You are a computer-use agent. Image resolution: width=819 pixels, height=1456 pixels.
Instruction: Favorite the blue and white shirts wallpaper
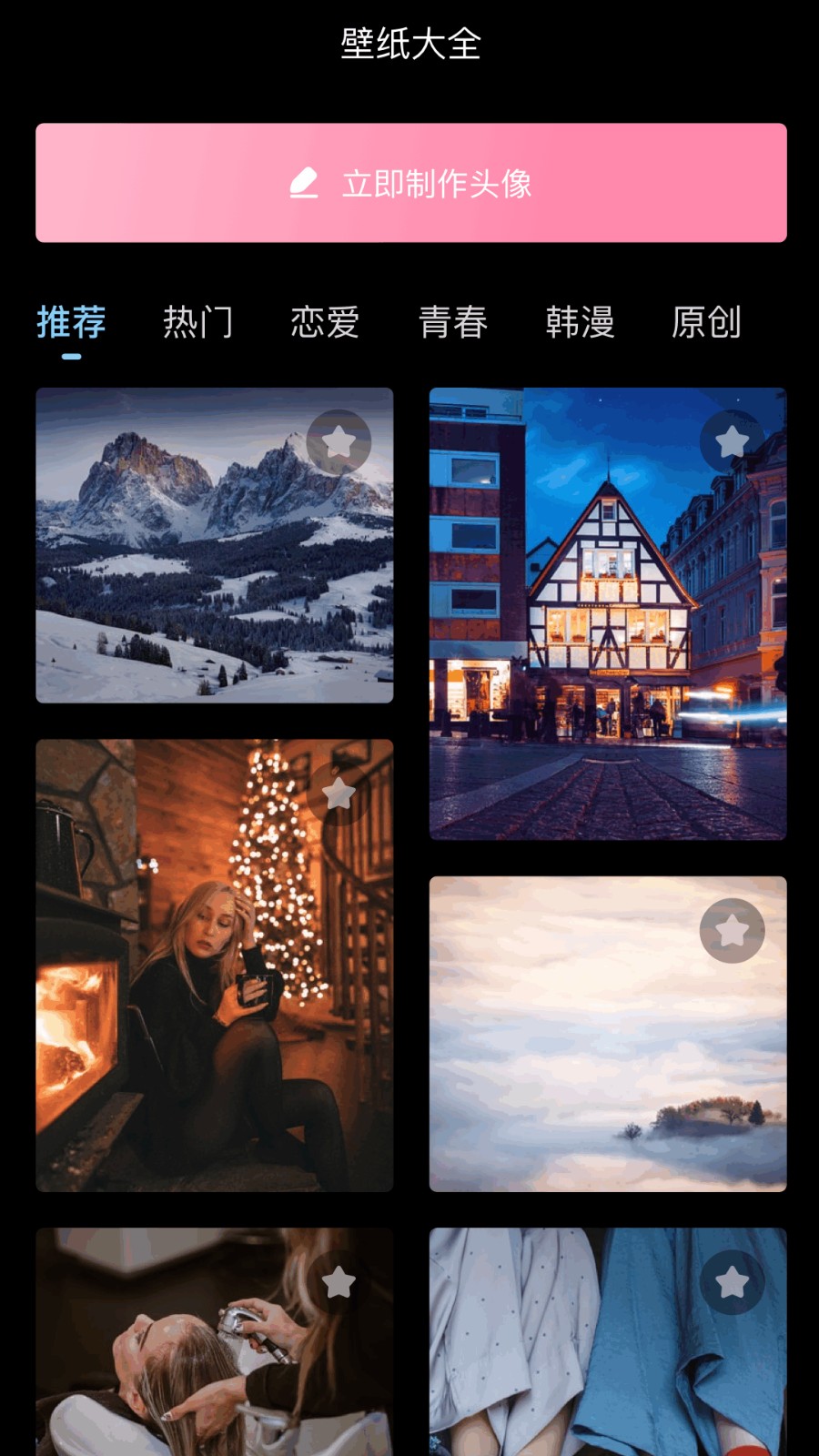(x=732, y=1282)
